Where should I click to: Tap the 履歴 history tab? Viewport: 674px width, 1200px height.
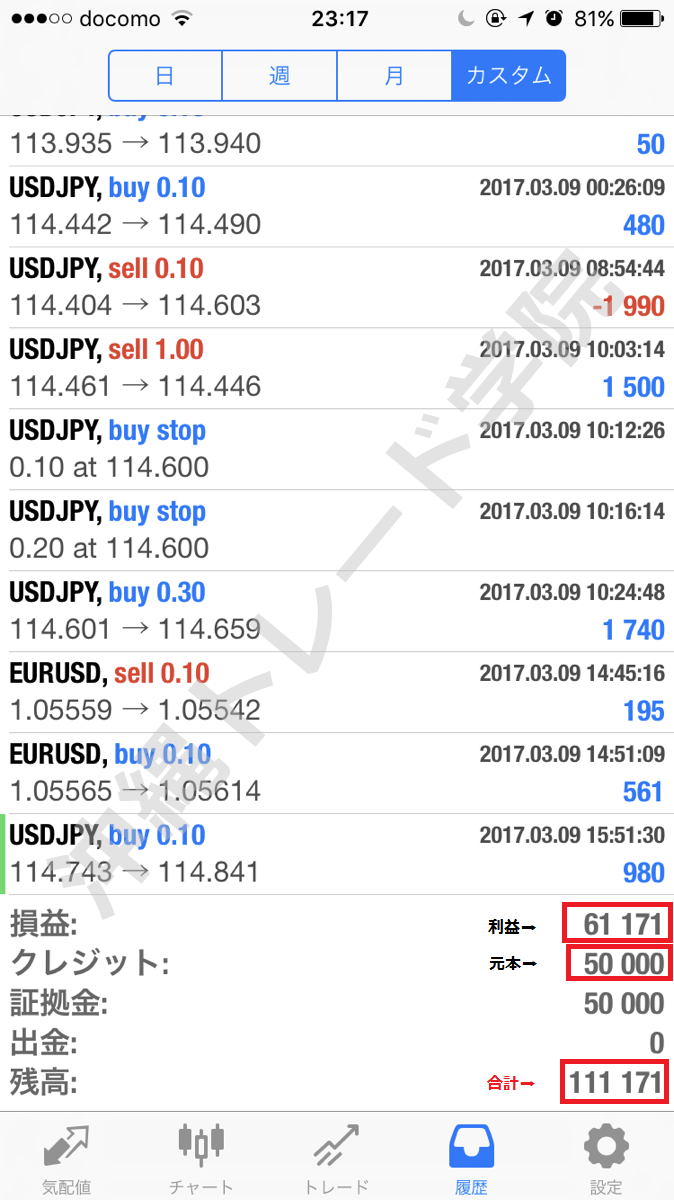(471, 1157)
